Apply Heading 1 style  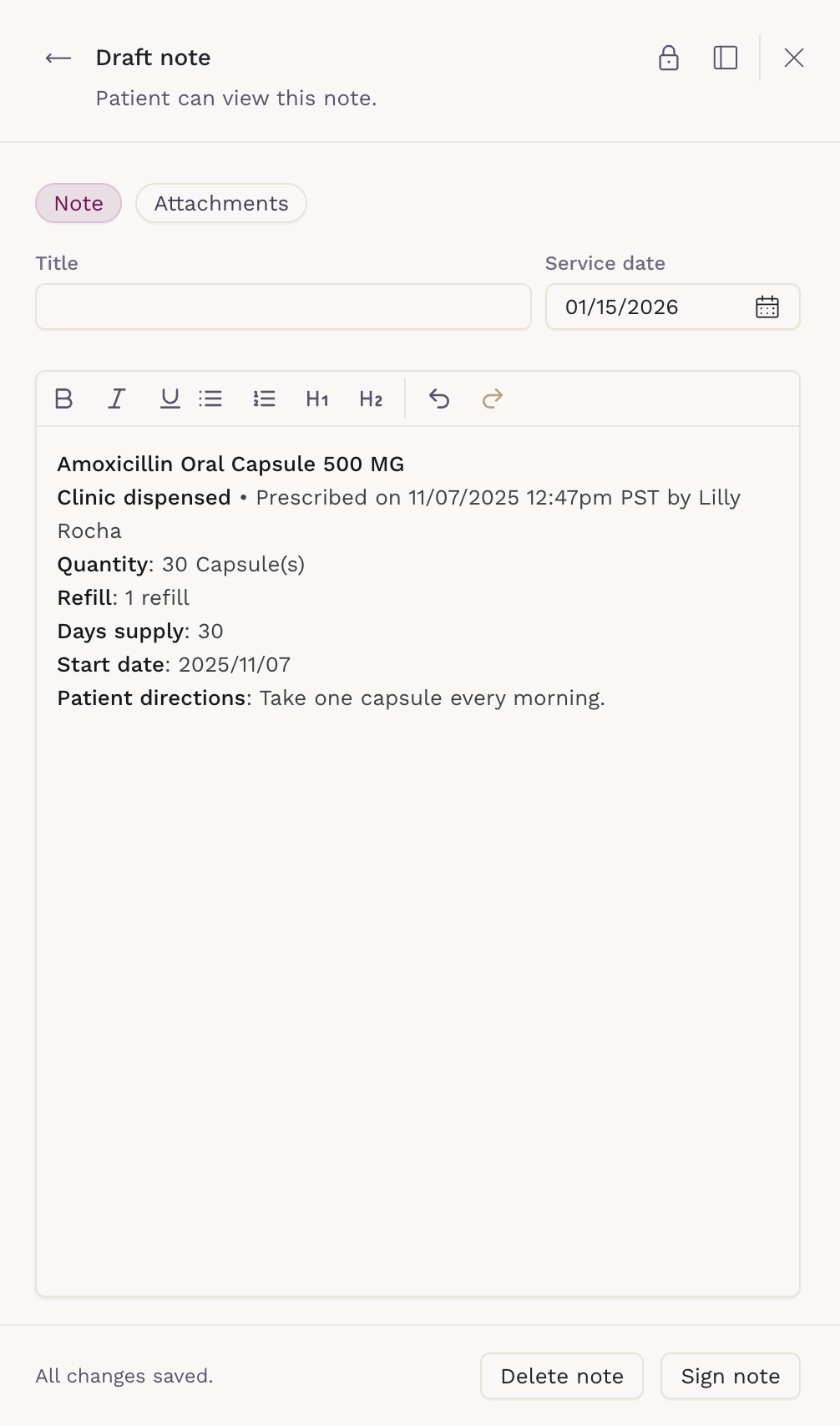pyautogui.click(x=317, y=398)
